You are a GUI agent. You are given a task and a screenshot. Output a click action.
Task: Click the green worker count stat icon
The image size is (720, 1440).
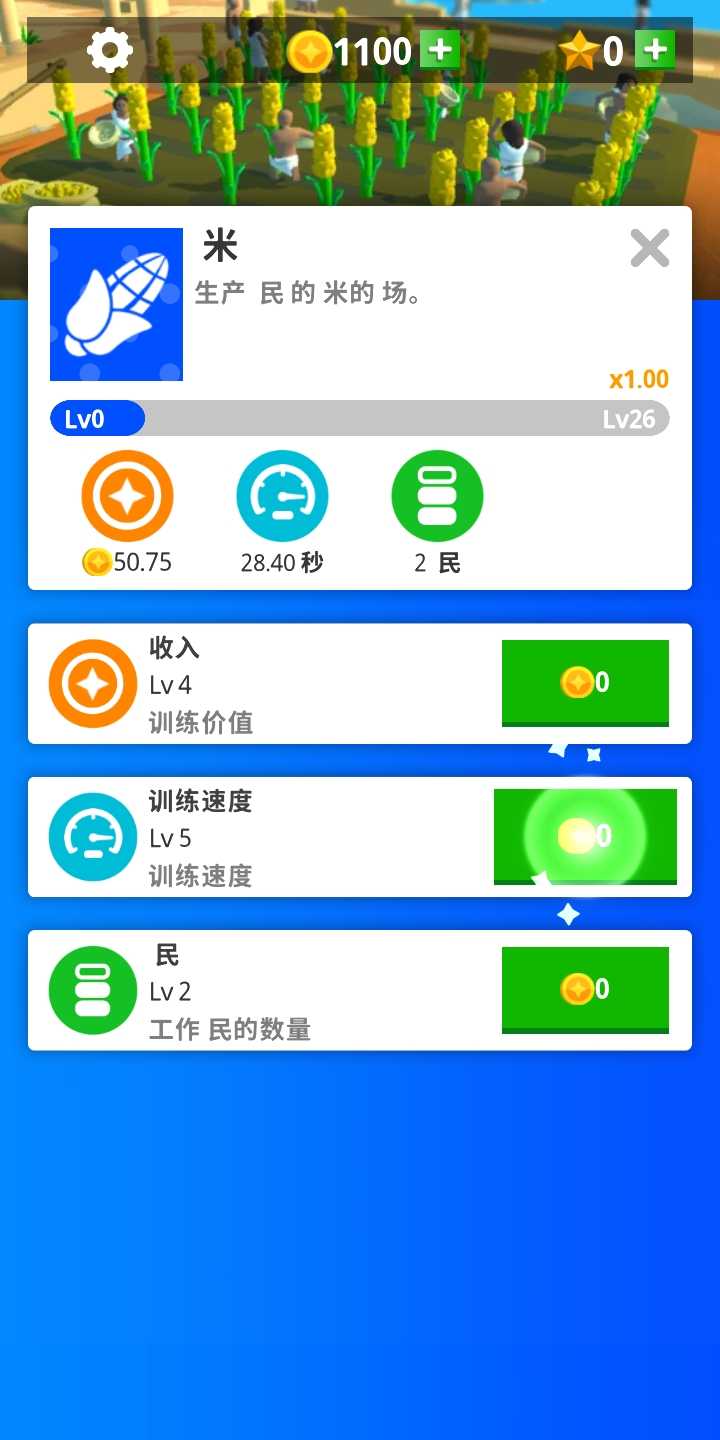pyautogui.click(x=437, y=495)
